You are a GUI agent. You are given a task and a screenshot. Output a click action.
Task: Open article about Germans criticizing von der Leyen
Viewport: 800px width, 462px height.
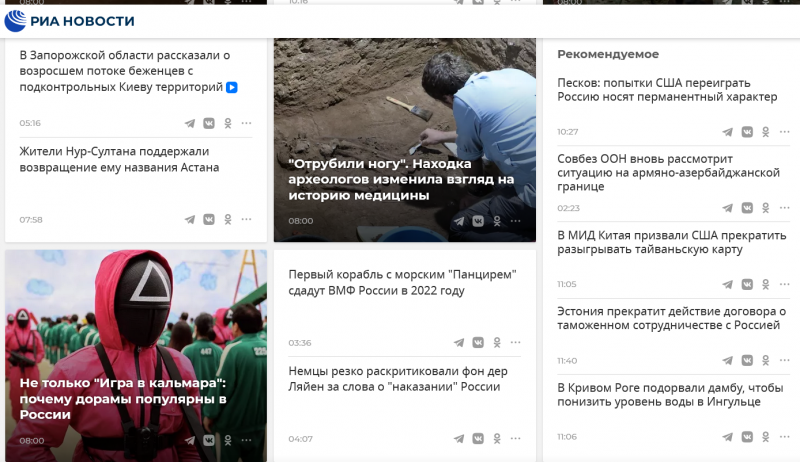393,378
